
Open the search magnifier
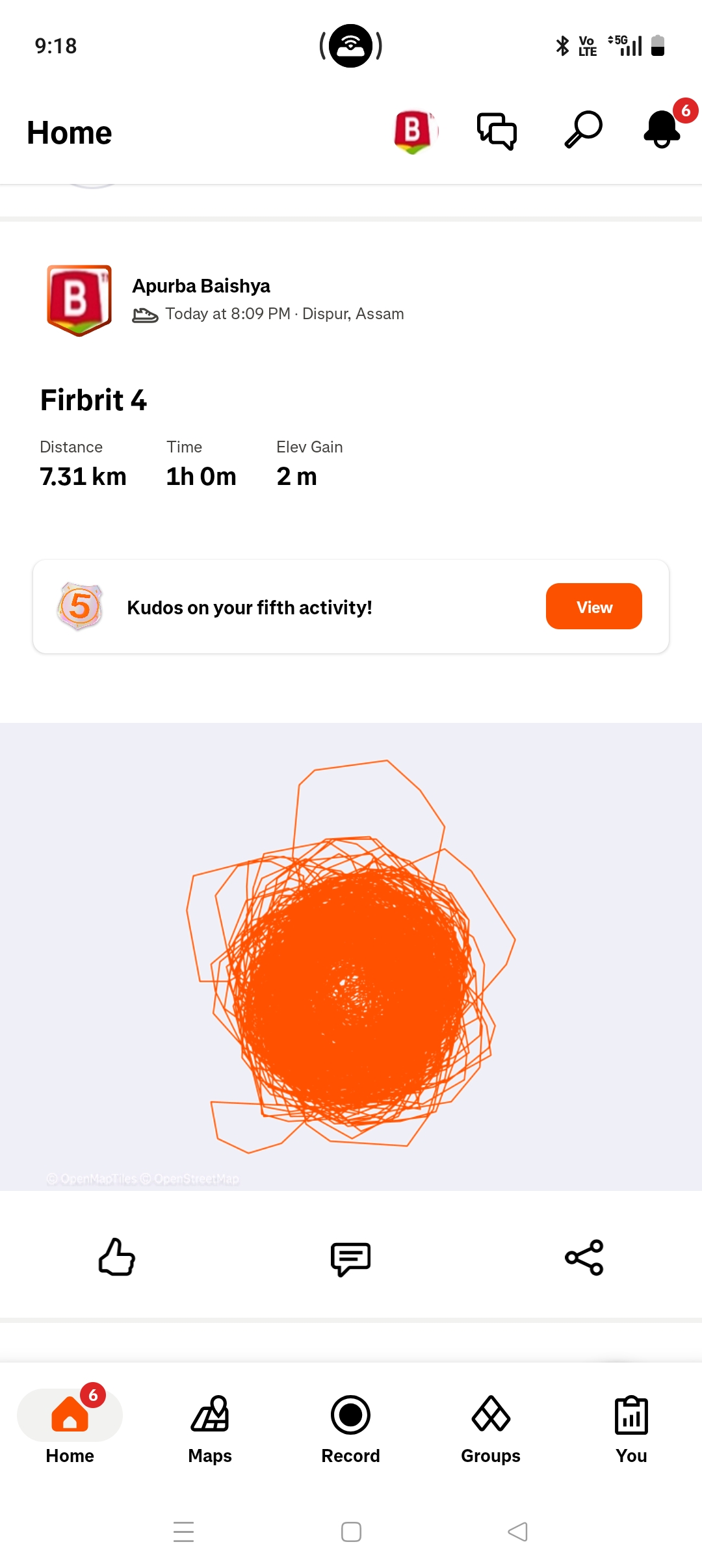(583, 130)
